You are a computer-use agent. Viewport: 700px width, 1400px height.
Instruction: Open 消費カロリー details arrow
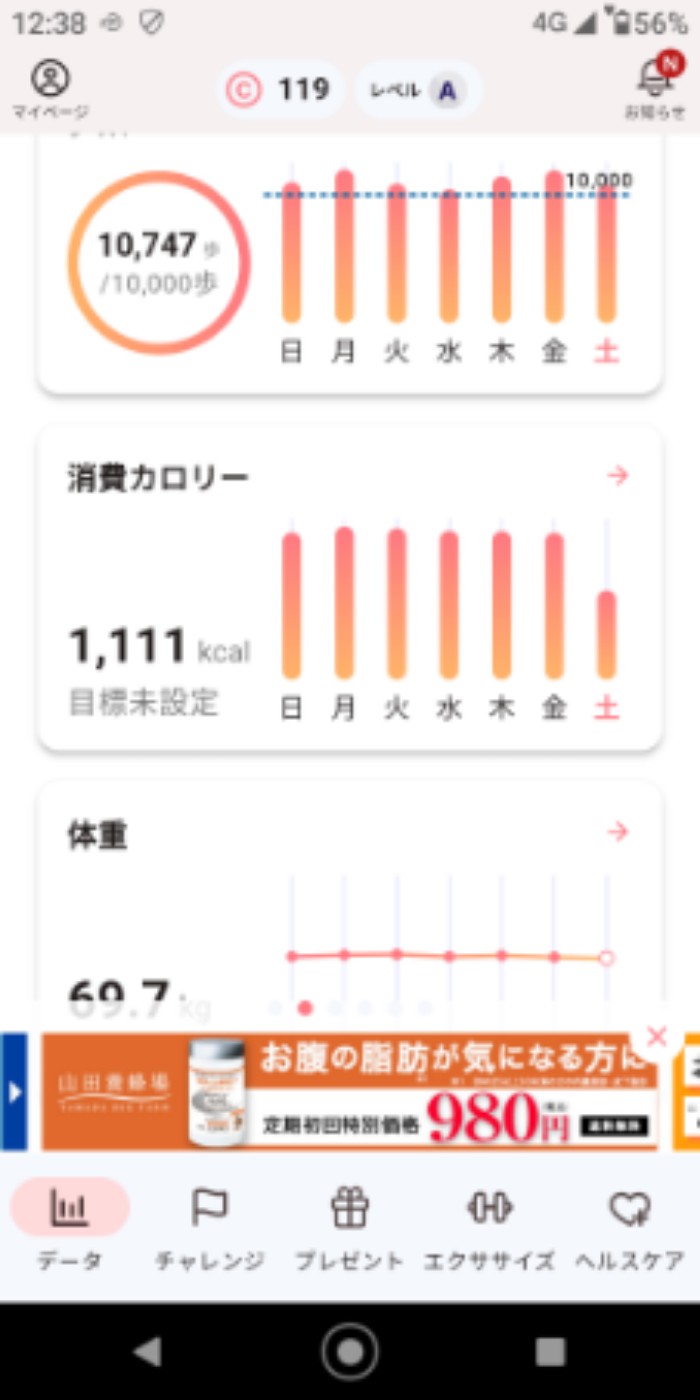[x=618, y=476]
